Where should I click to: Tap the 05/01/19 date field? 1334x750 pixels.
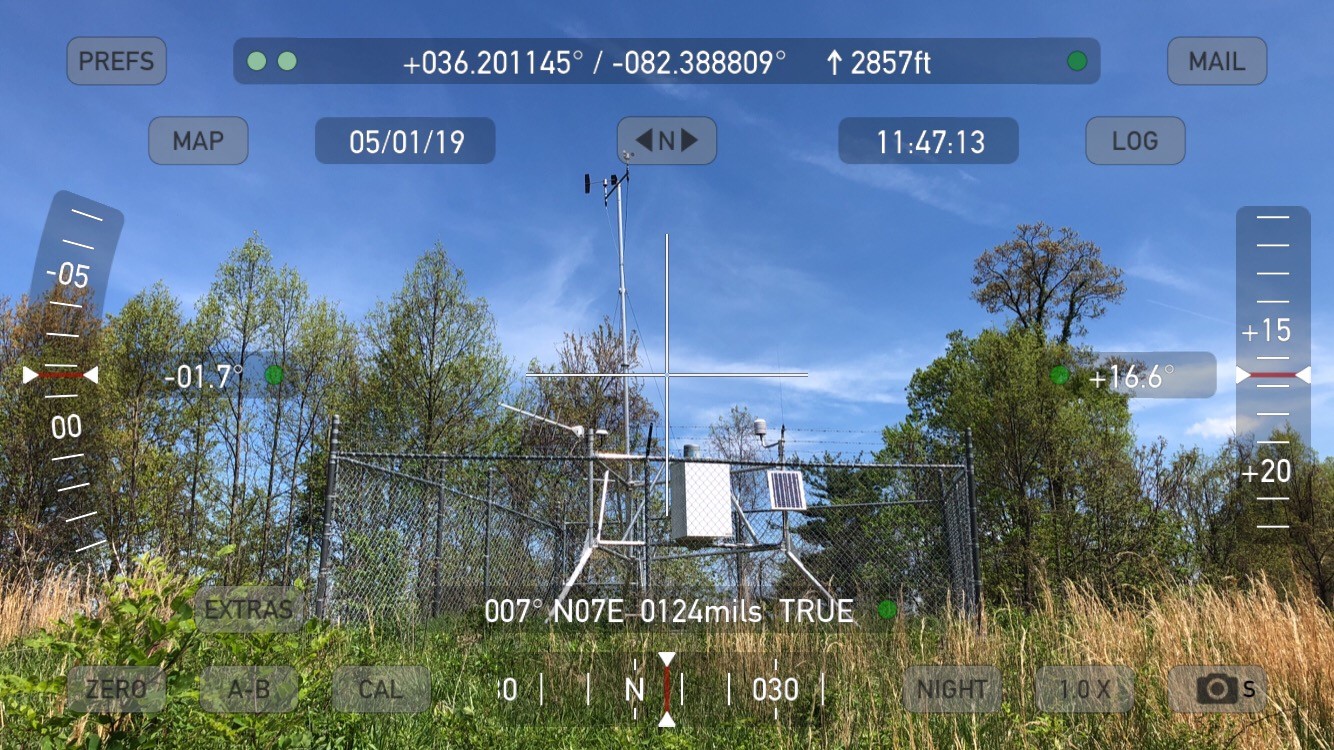click(x=405, y=141)
